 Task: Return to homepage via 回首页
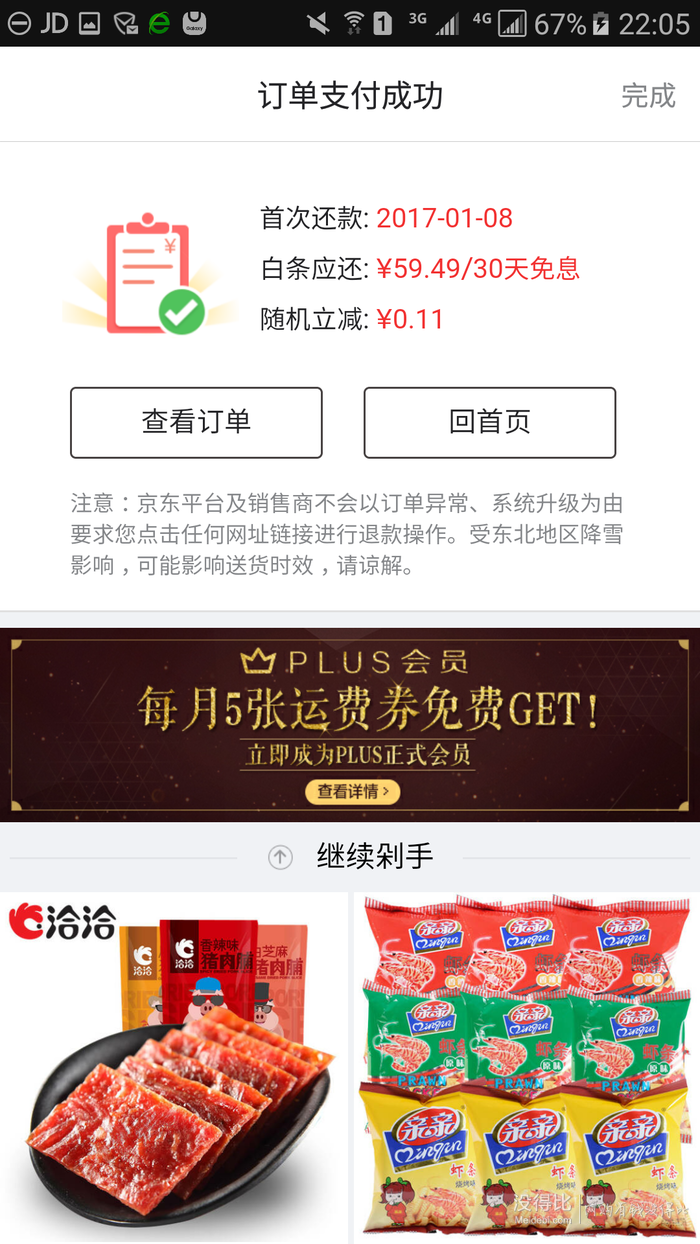coord(489,422)
